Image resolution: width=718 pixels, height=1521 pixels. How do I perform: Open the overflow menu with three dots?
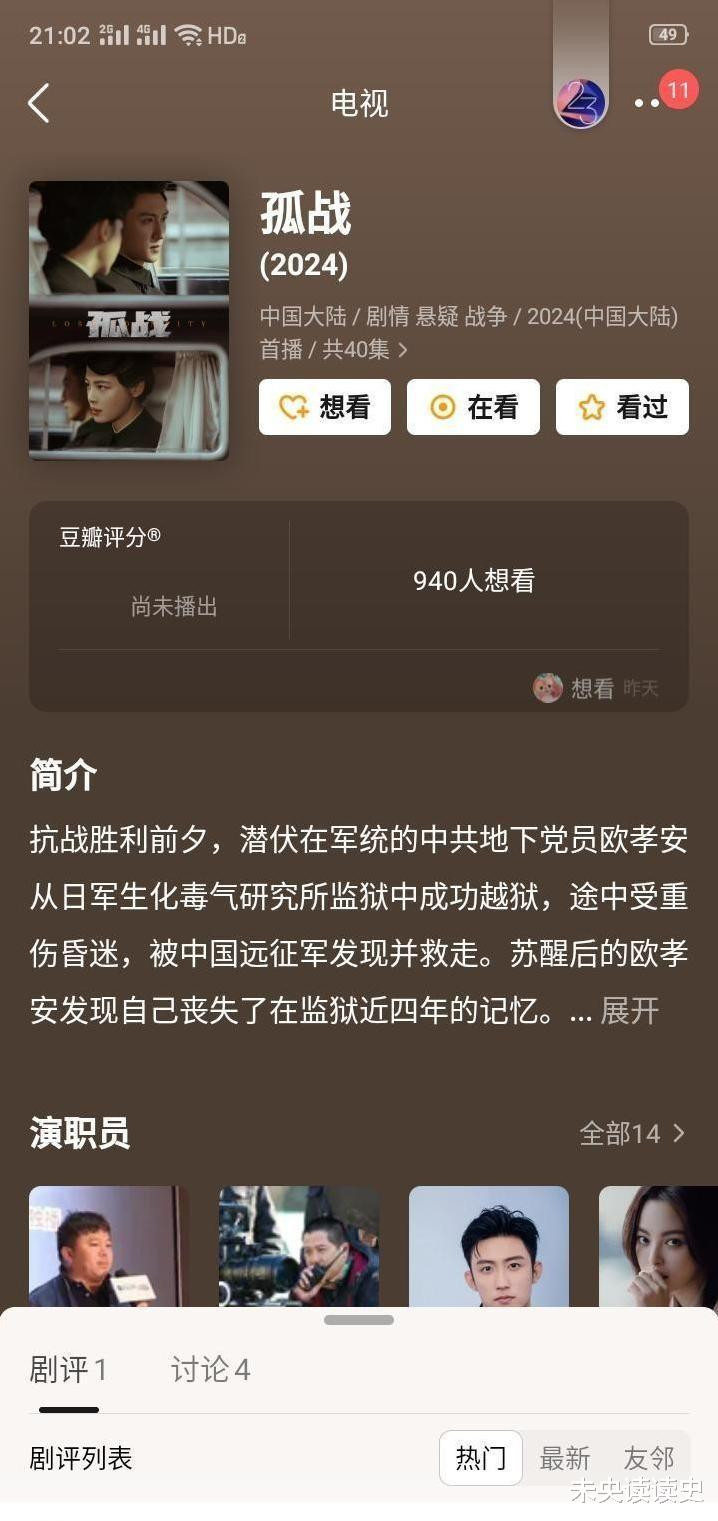click(648, 103)
